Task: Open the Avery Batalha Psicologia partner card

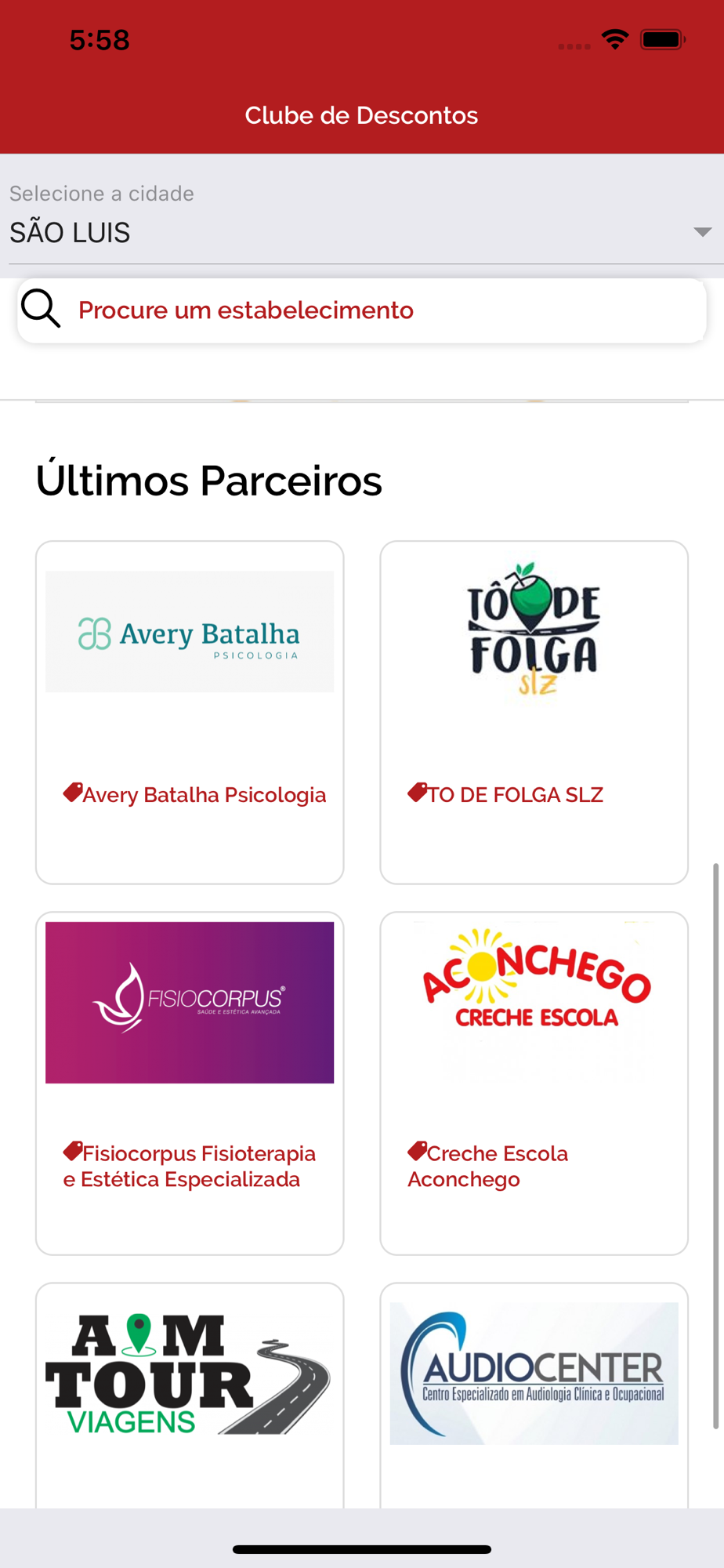Action: (190, 713)
